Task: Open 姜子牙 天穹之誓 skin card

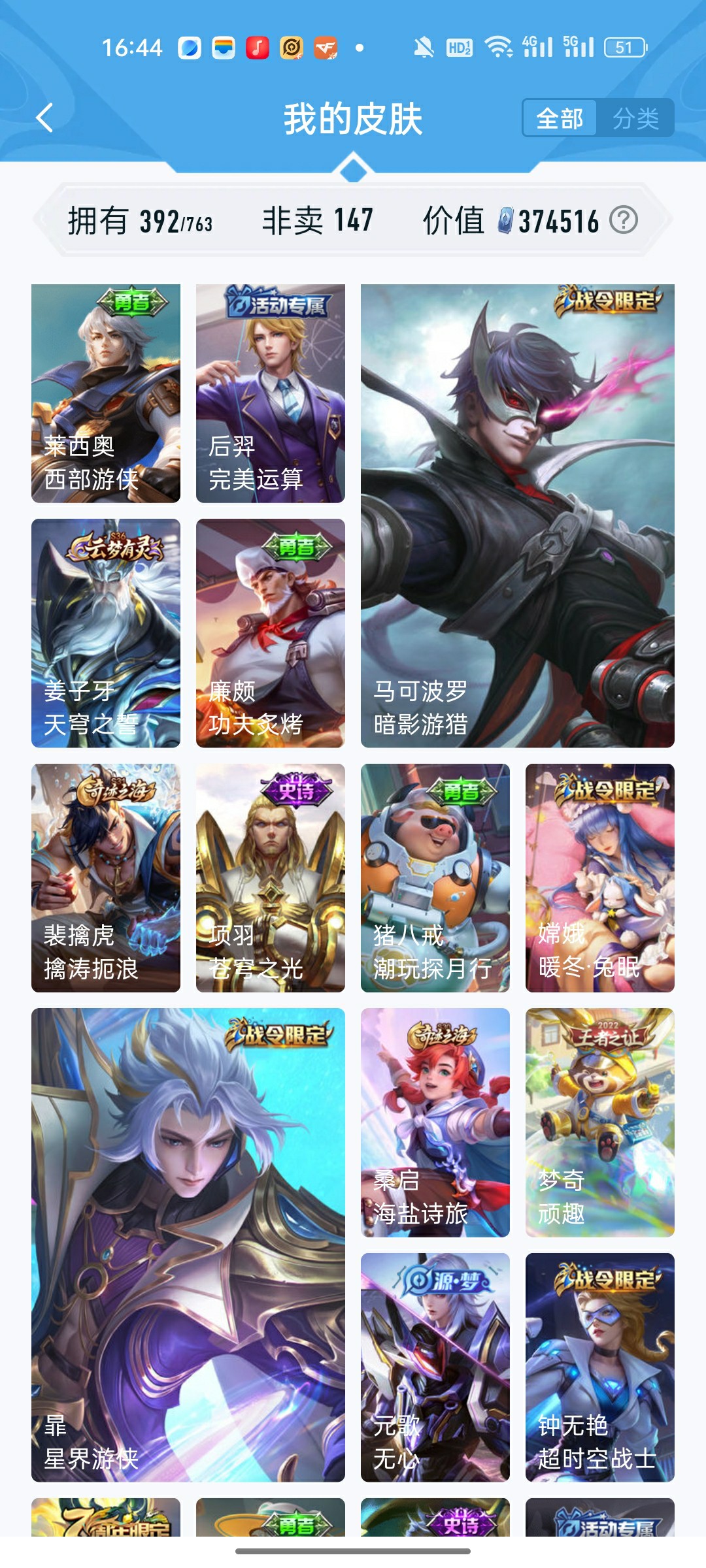Action: click(106, 633)
